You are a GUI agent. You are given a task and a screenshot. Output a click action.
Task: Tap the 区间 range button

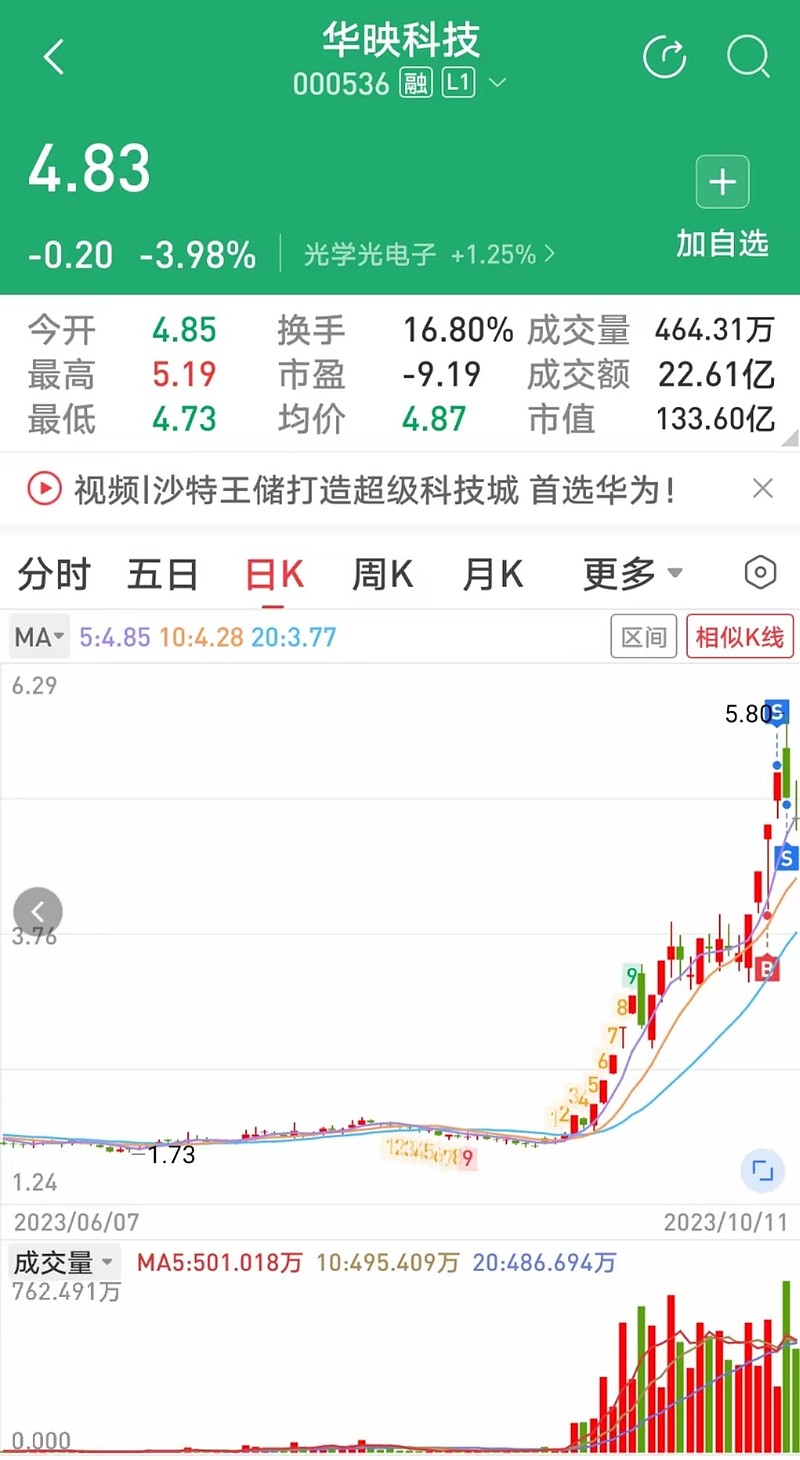644,637
